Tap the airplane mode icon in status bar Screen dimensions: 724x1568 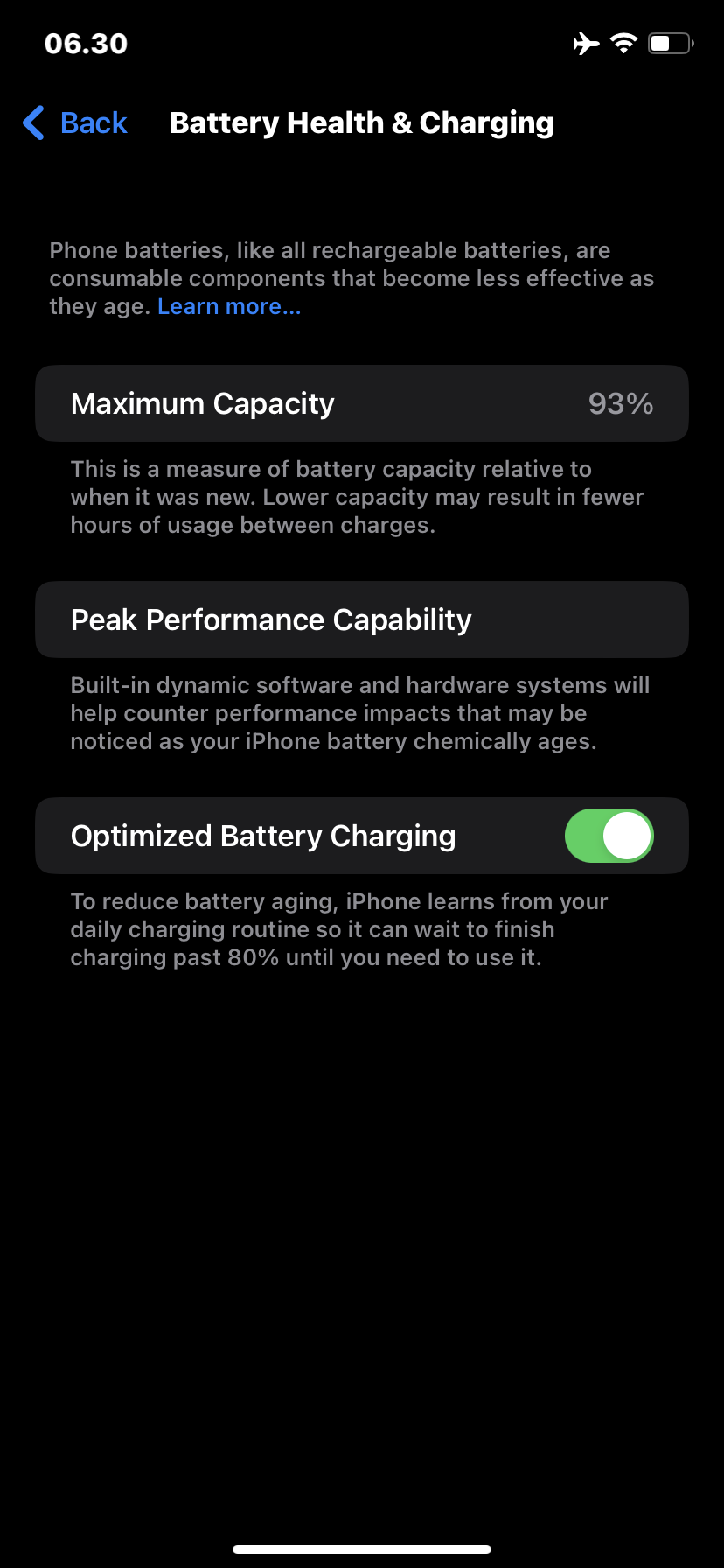(584, 42)
